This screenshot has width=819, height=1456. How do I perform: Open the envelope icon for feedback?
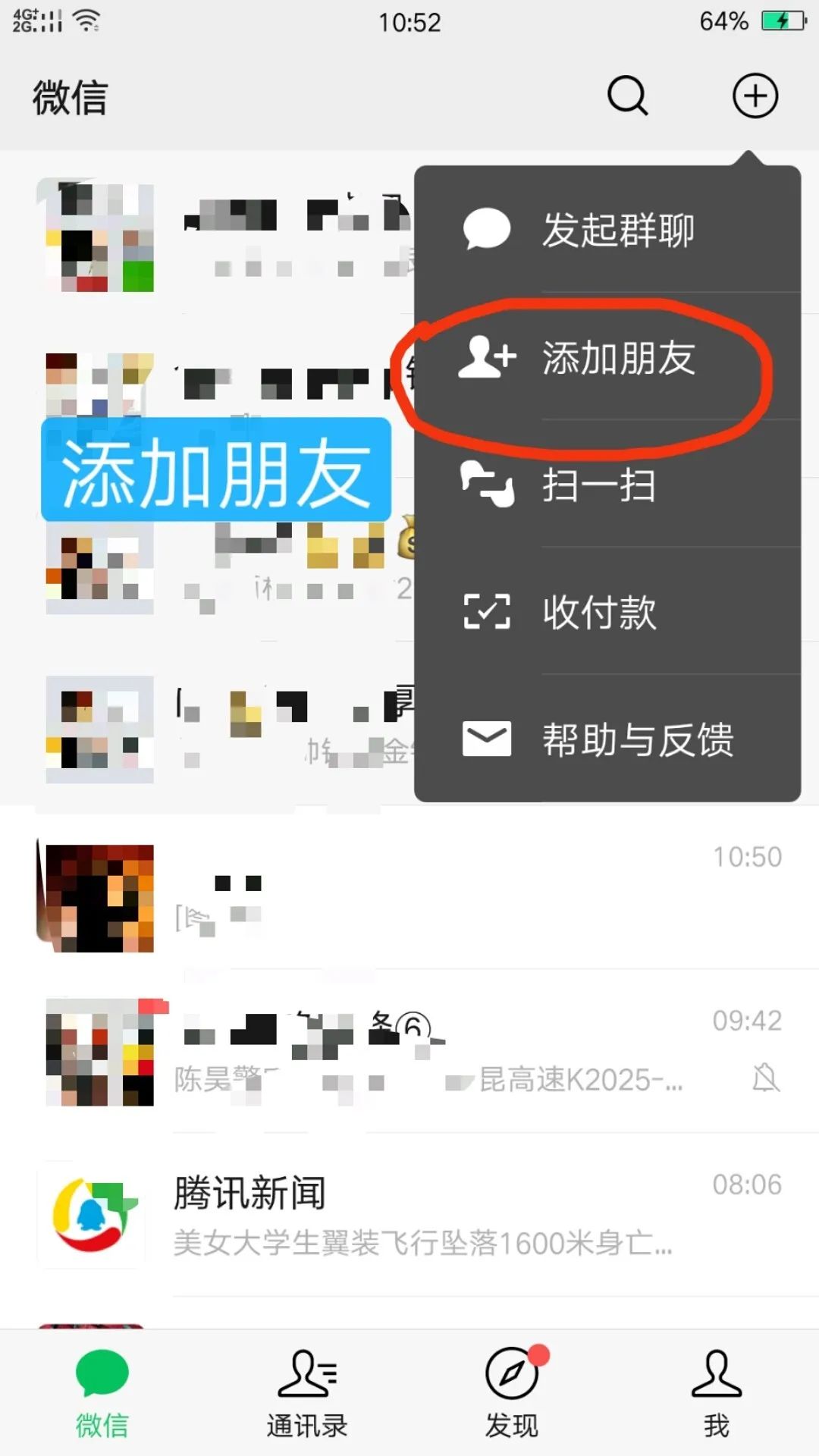(x=488, y=737)
